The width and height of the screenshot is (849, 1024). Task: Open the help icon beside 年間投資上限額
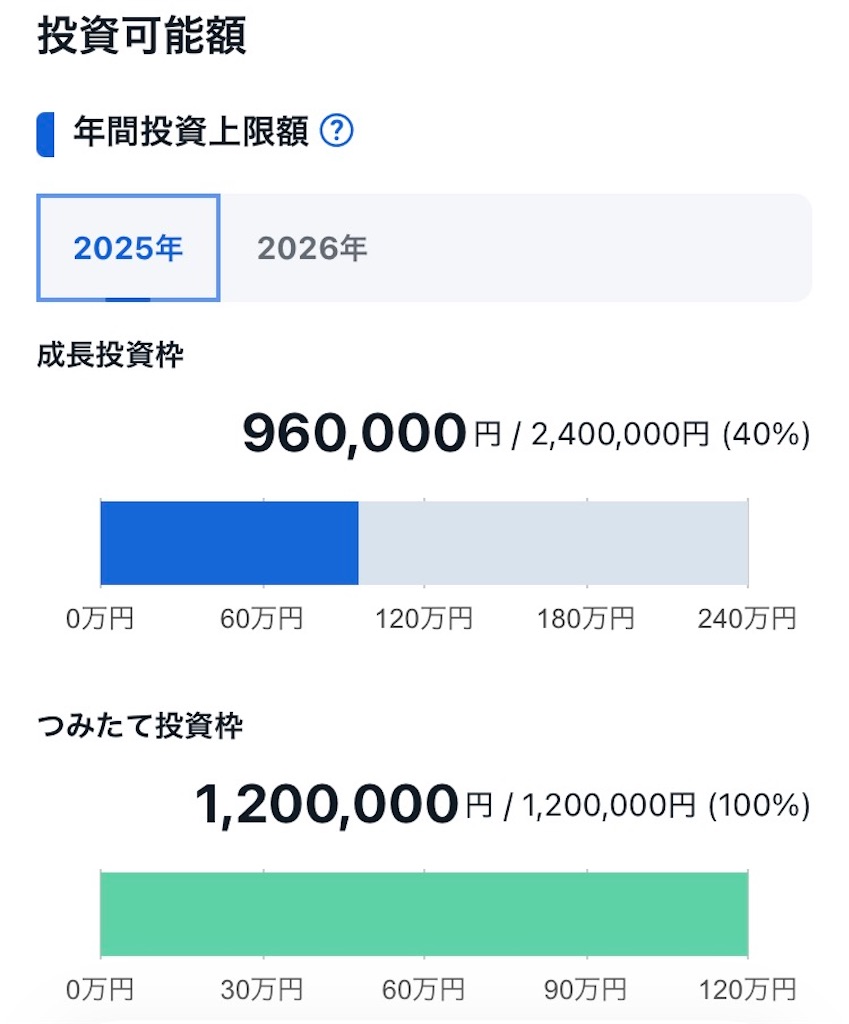337,130
